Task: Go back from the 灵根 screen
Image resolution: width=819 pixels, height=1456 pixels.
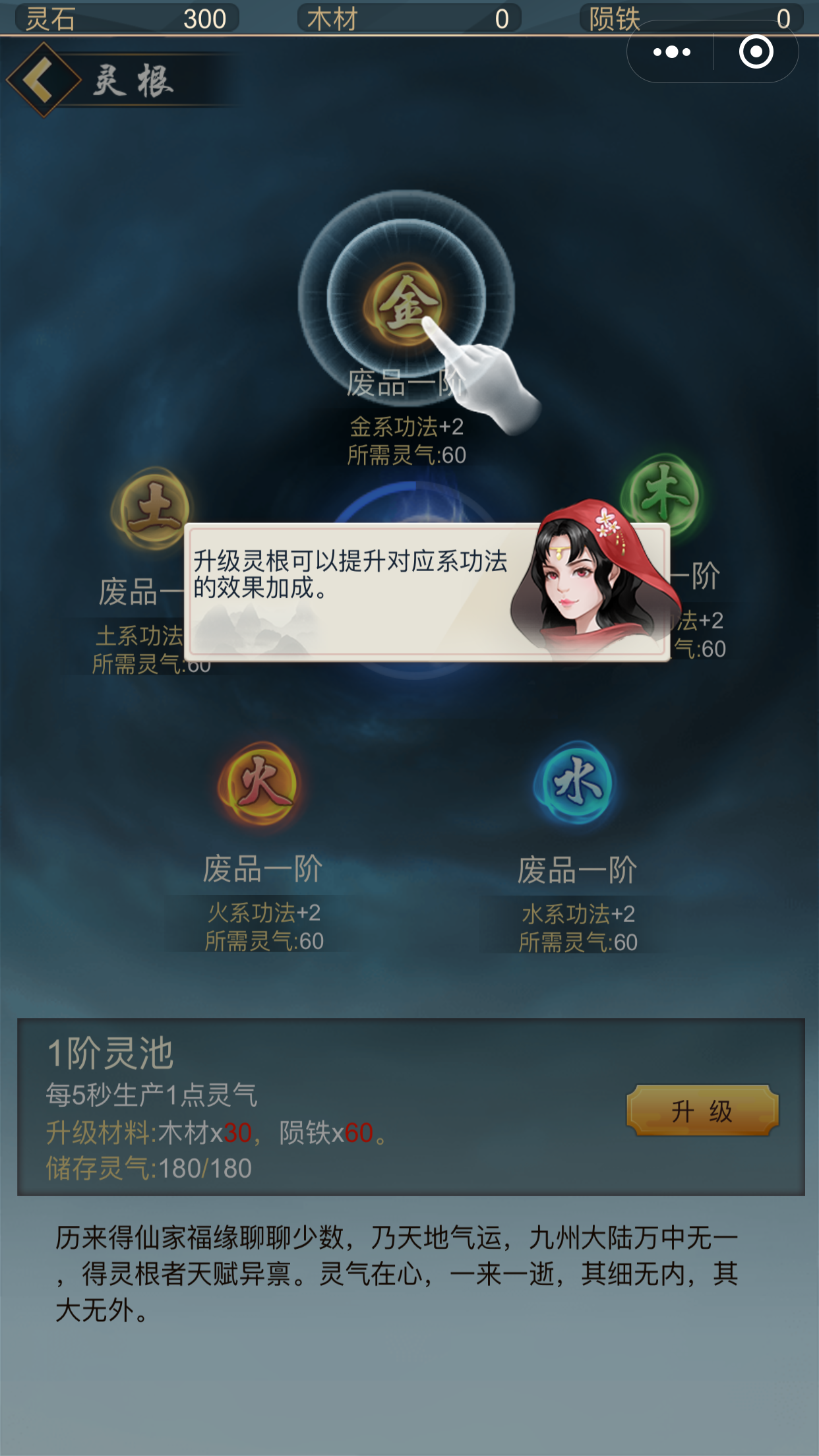Action: point(44,80)
